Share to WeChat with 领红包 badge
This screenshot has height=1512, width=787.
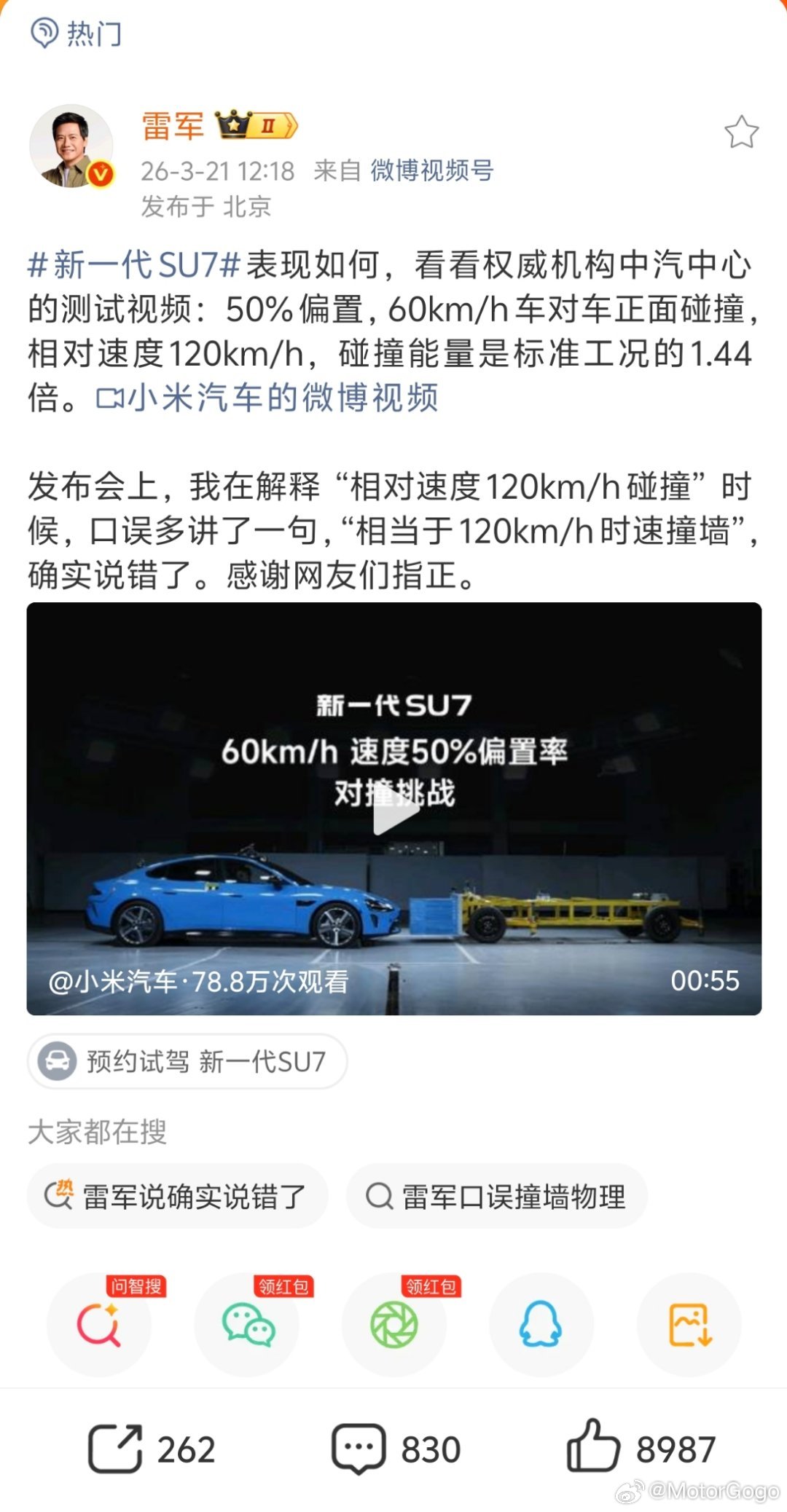[248, 1327]
